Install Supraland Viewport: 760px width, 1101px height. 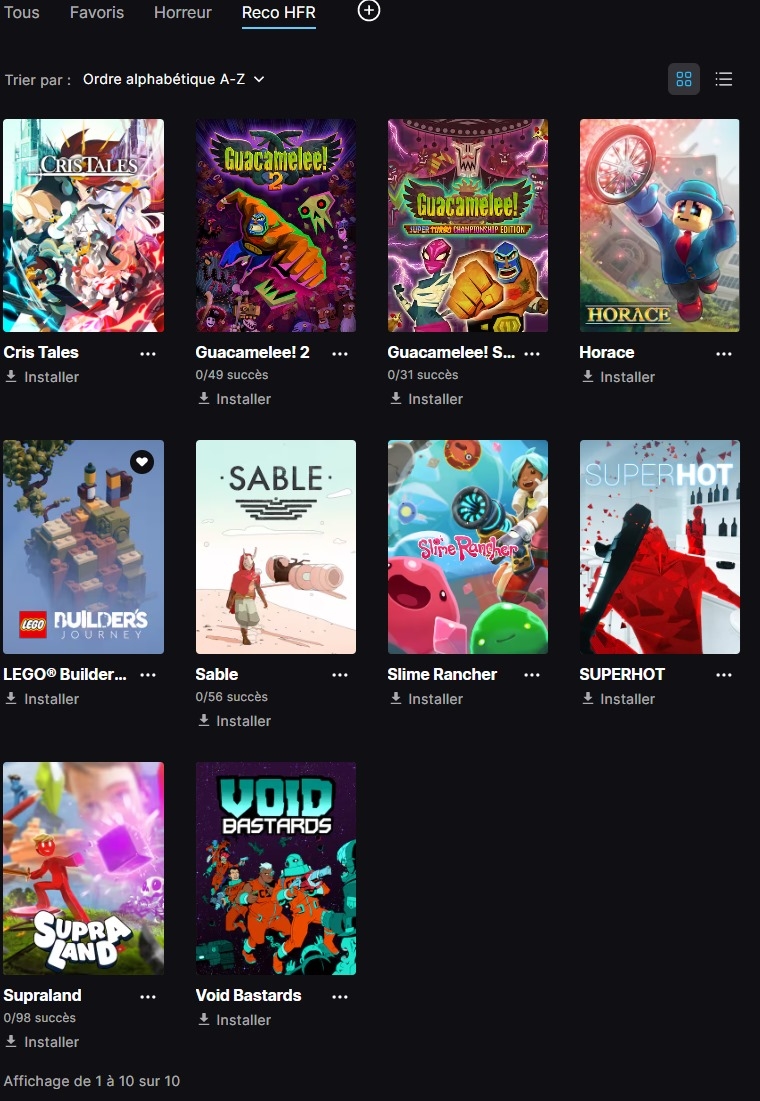42,1042
